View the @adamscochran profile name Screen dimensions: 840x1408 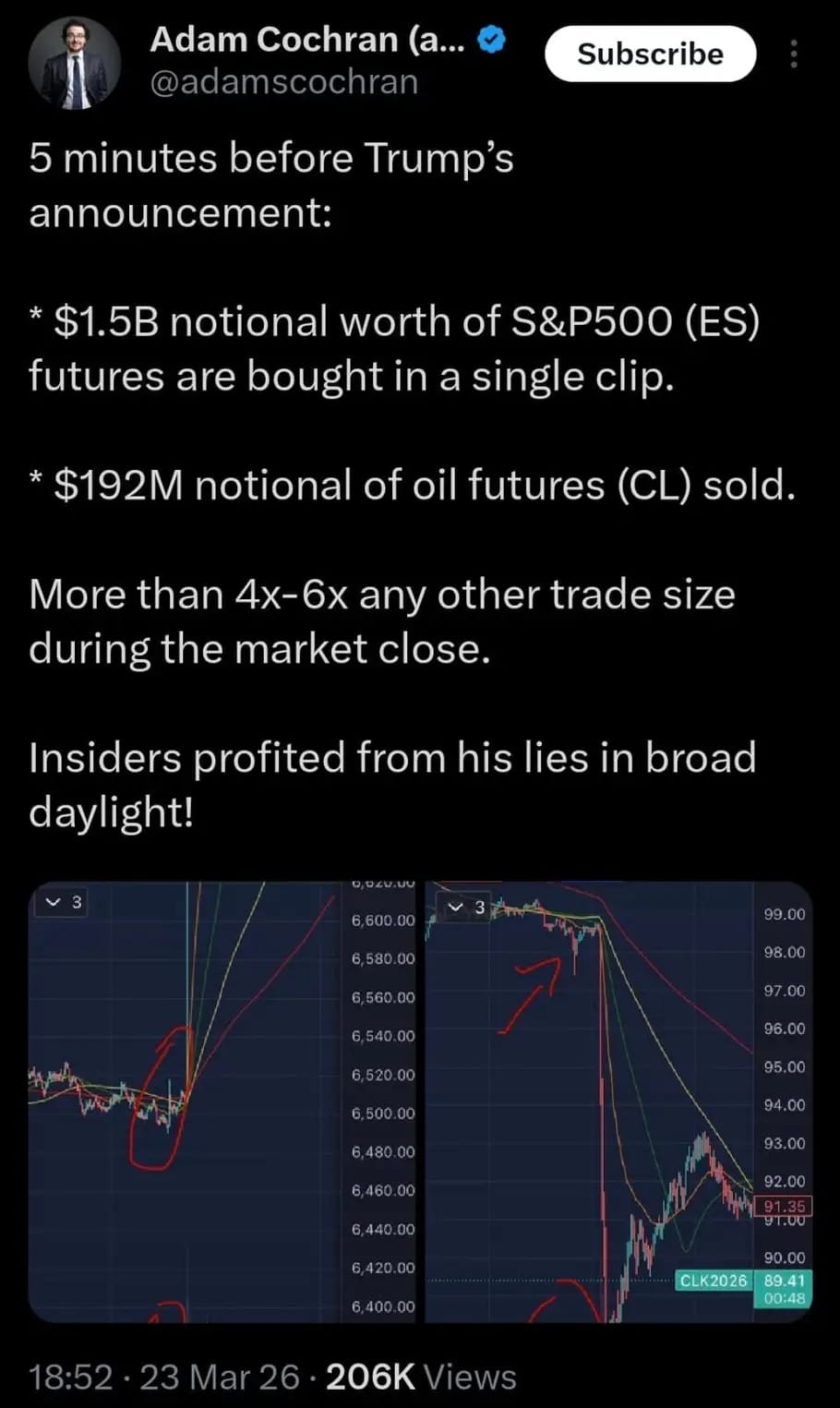pyautogui.click(x=282, y=83)
